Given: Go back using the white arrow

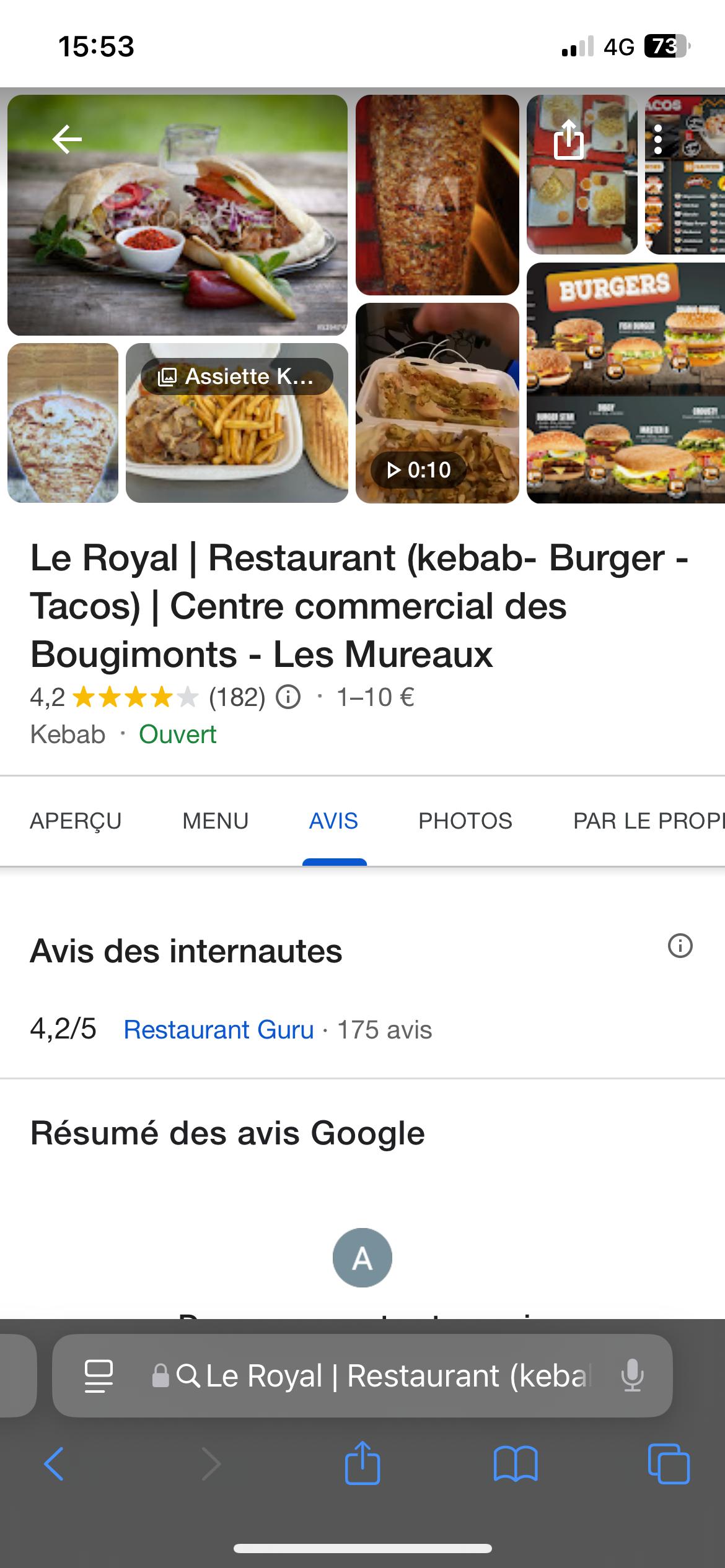Looking at the screenshot, I should tap(67, 139).
